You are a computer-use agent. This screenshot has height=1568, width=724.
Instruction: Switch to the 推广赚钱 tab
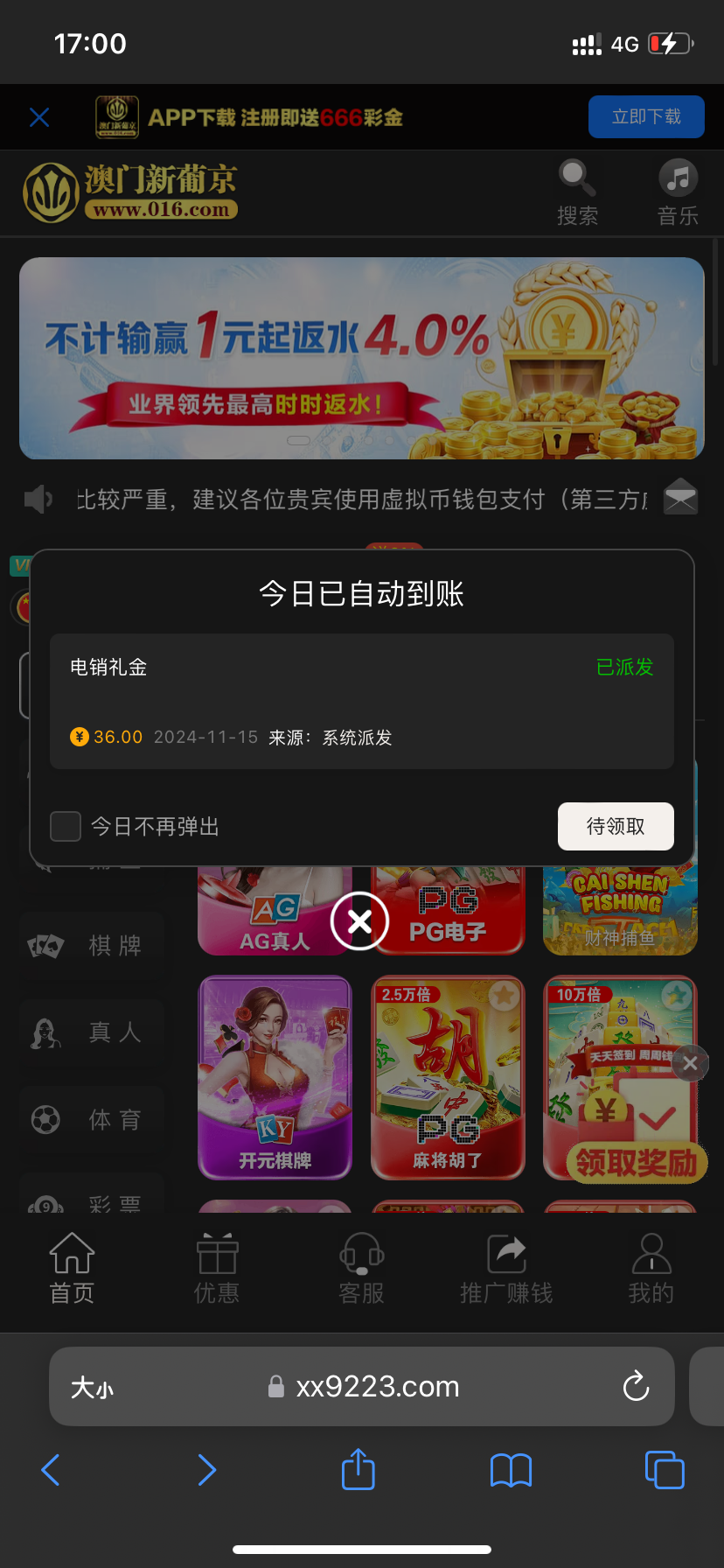[506, 1268]
